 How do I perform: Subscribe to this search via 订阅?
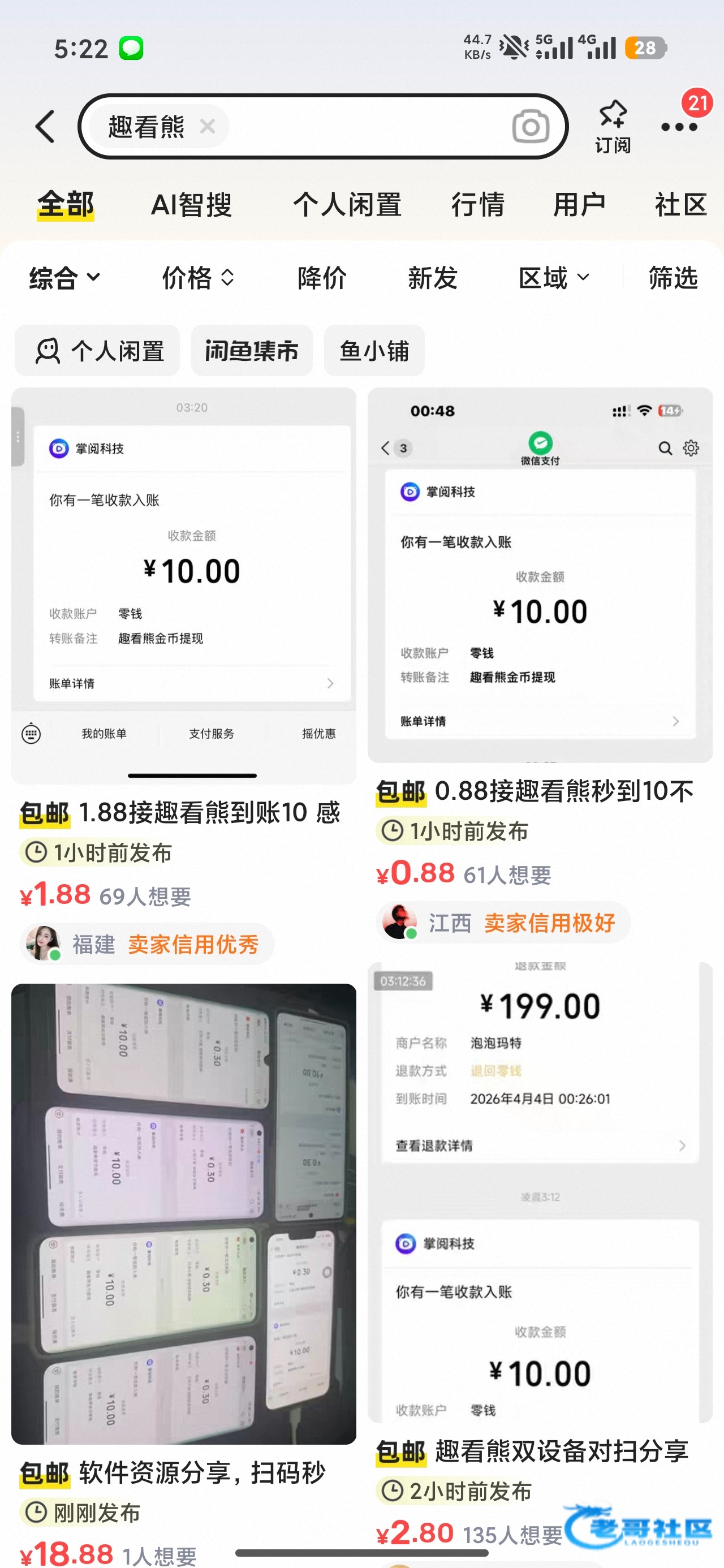coord(613,127)
